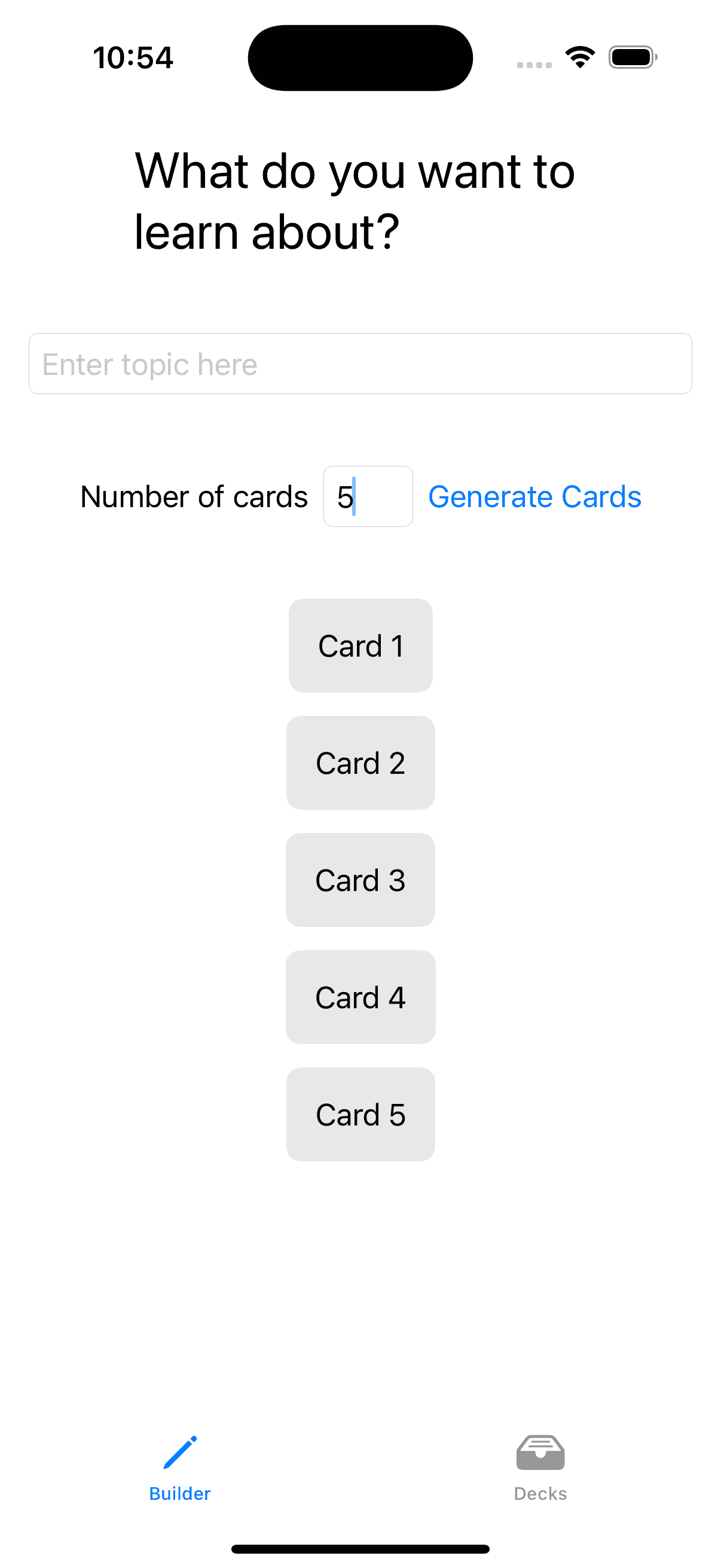Open Card 2
Screen dimensions: 721x1568
[x=361, y=762]
